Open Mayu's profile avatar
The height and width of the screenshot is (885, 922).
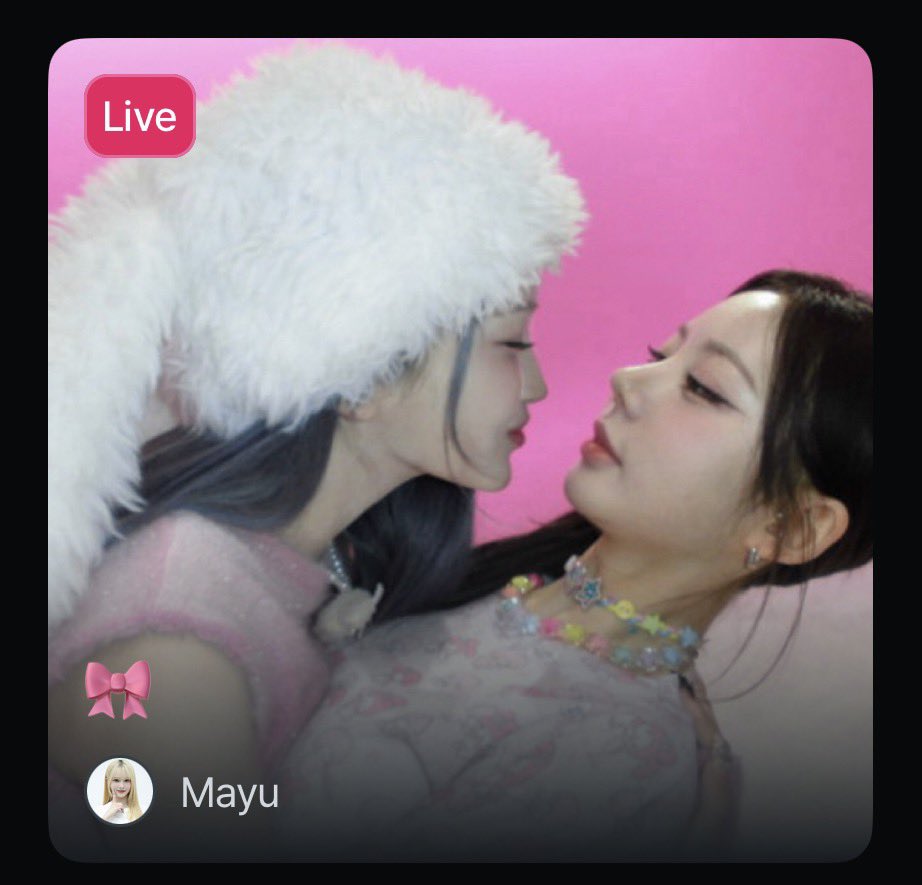120,791
